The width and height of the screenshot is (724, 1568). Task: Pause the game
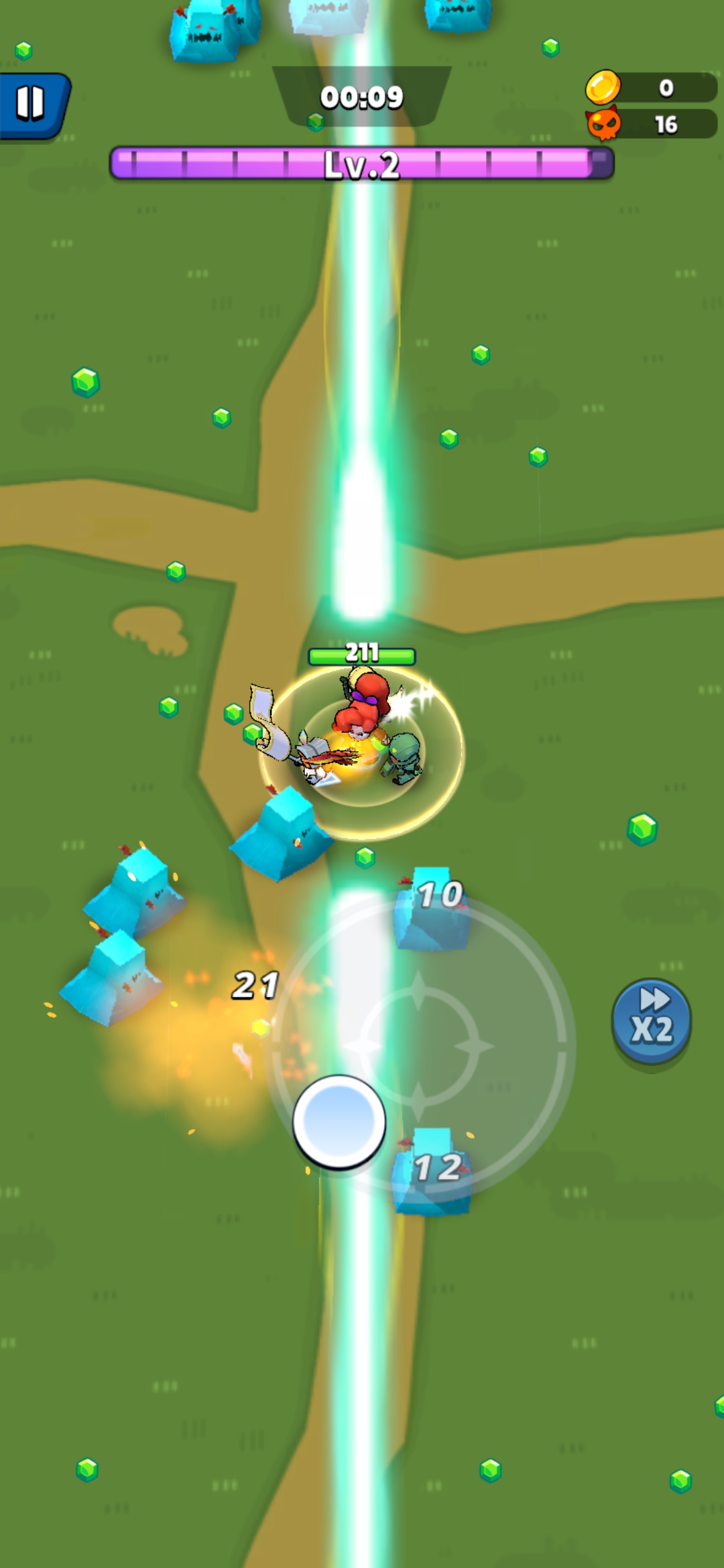click(32, 104)
